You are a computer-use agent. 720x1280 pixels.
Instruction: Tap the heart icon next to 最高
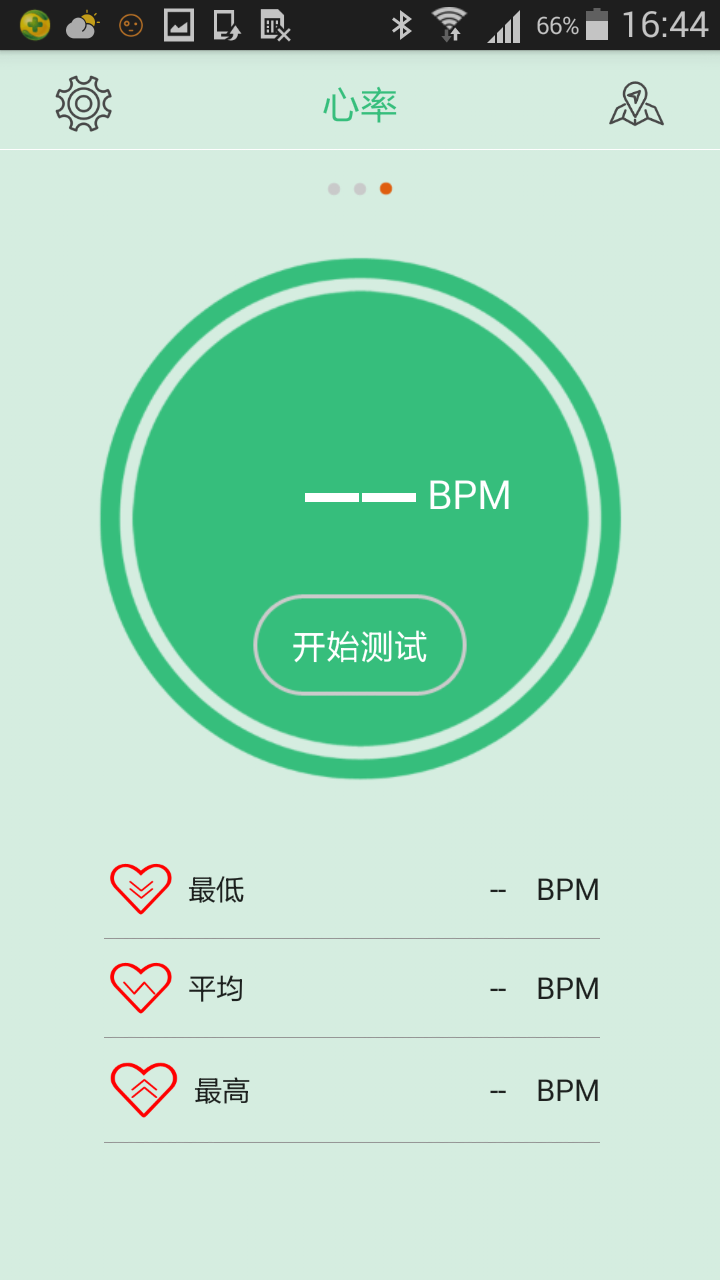140,1090
